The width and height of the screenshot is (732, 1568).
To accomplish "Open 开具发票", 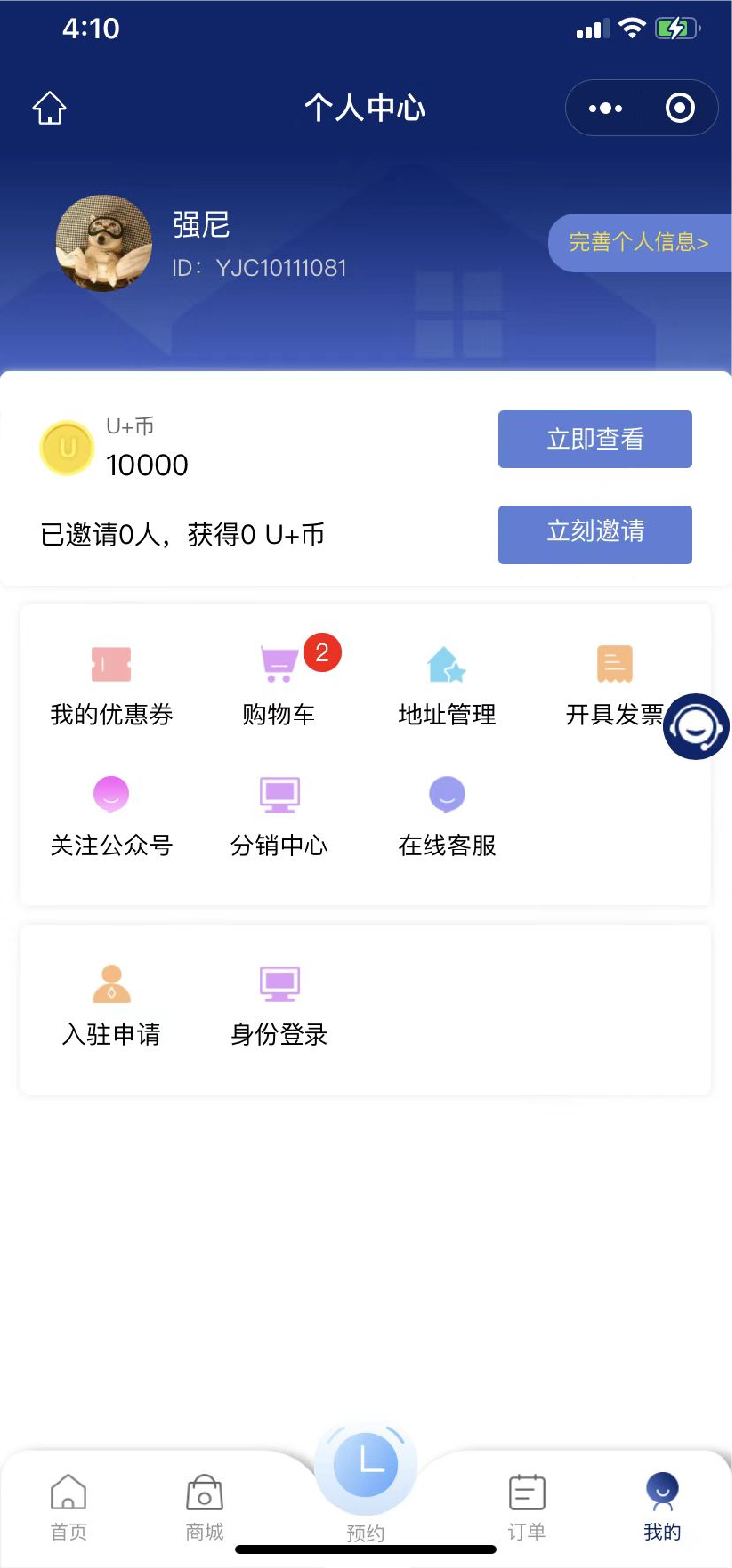I will (x=615, y=685).
